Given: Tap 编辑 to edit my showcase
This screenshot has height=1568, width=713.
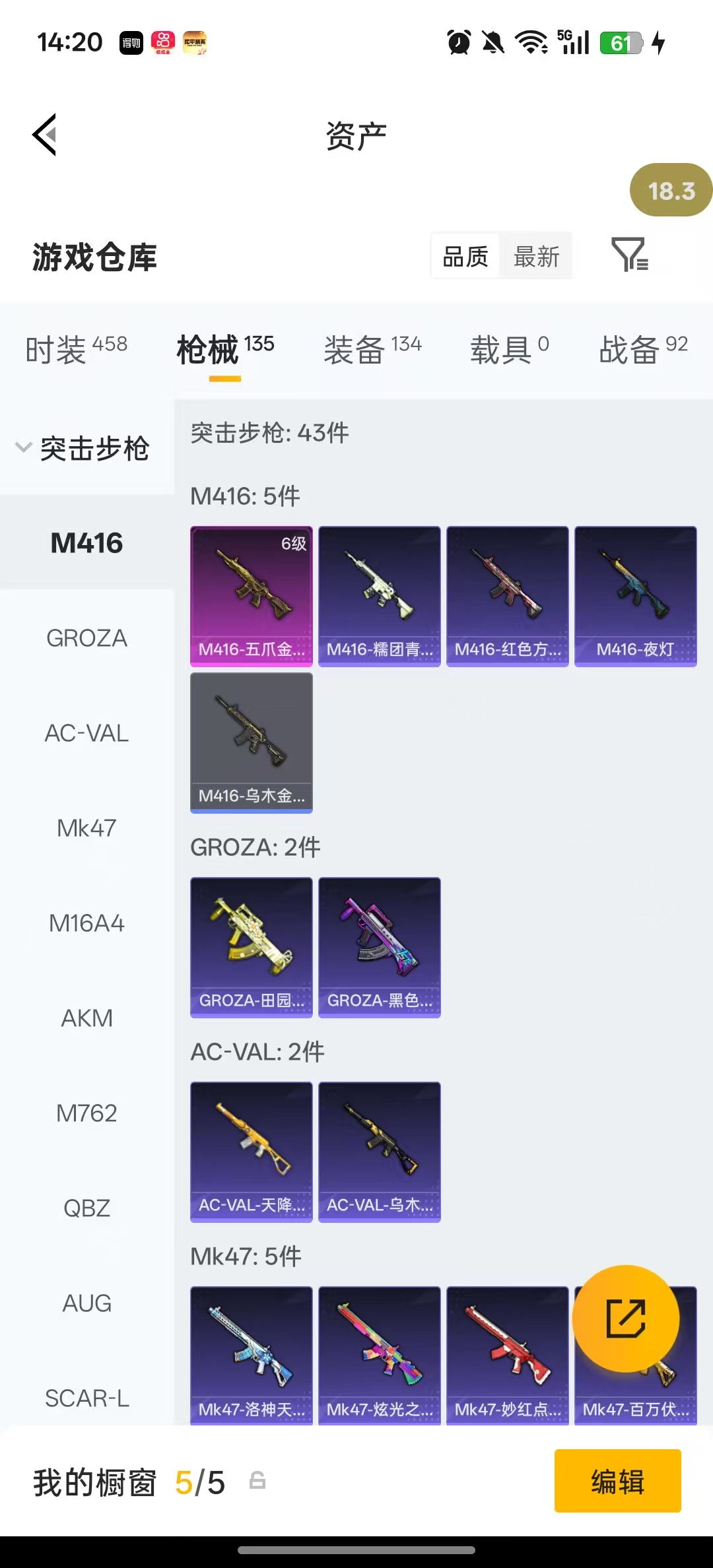Looking at the screenshot, I should [x=617, y=1481].
